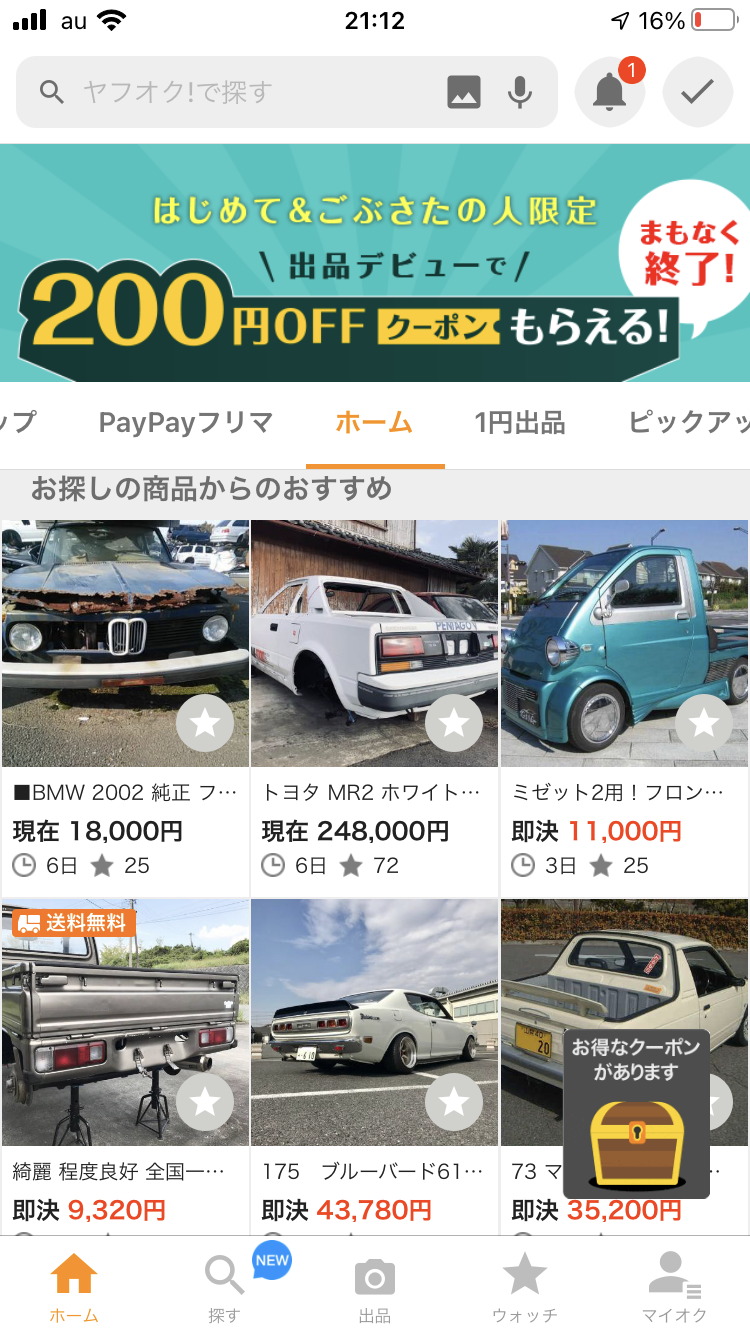Star the ミゼット2用 listing
Screen dimensions: 750x1334
pos(704,723)
